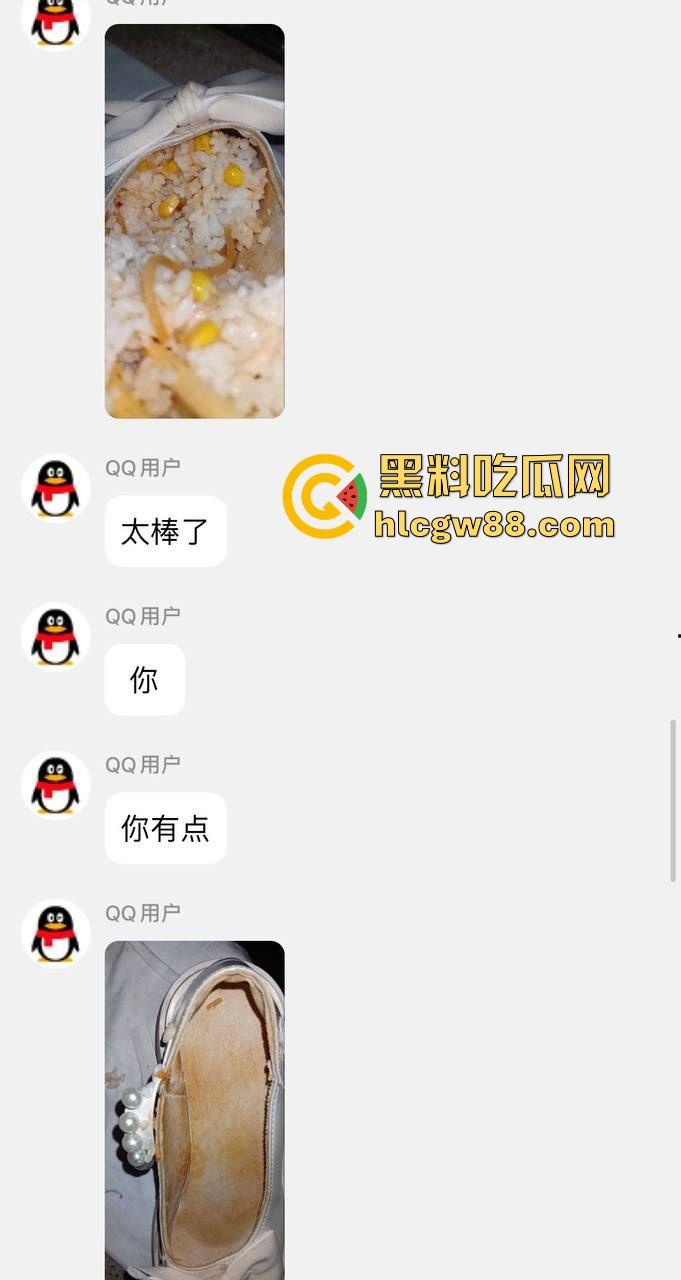The width and height of the screenshot is (681, 1280).
Task: Open the rice and corn photo message
Action: pyautogui.click(x=194, y=221)
